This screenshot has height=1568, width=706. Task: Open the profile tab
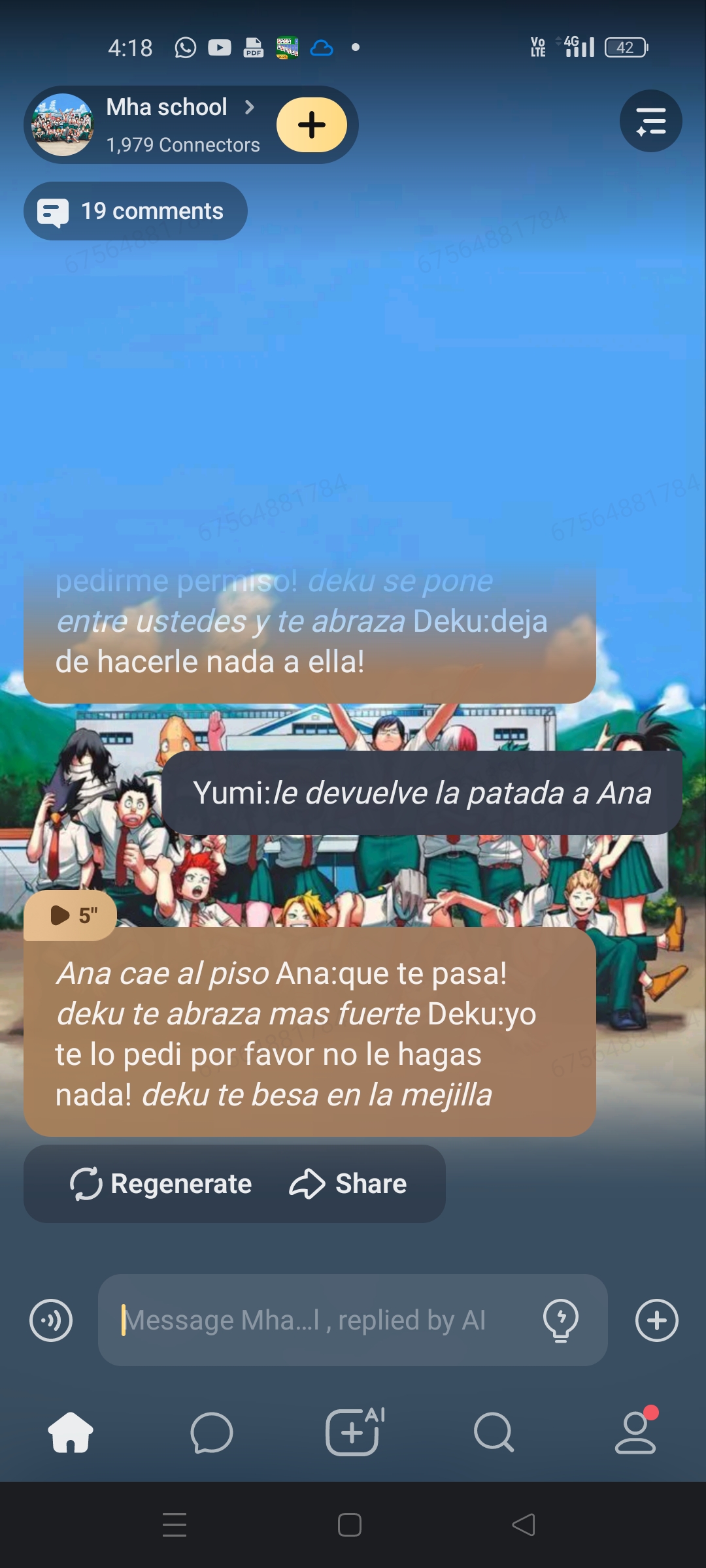point(635,1433)
